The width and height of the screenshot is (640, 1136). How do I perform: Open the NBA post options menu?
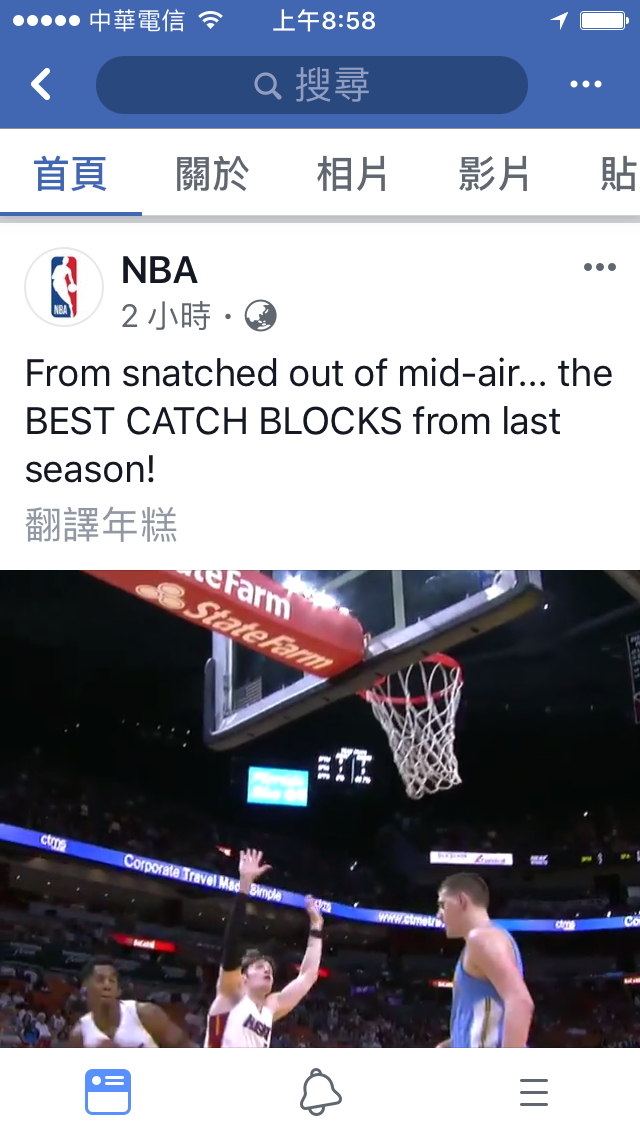click(599, 267)
